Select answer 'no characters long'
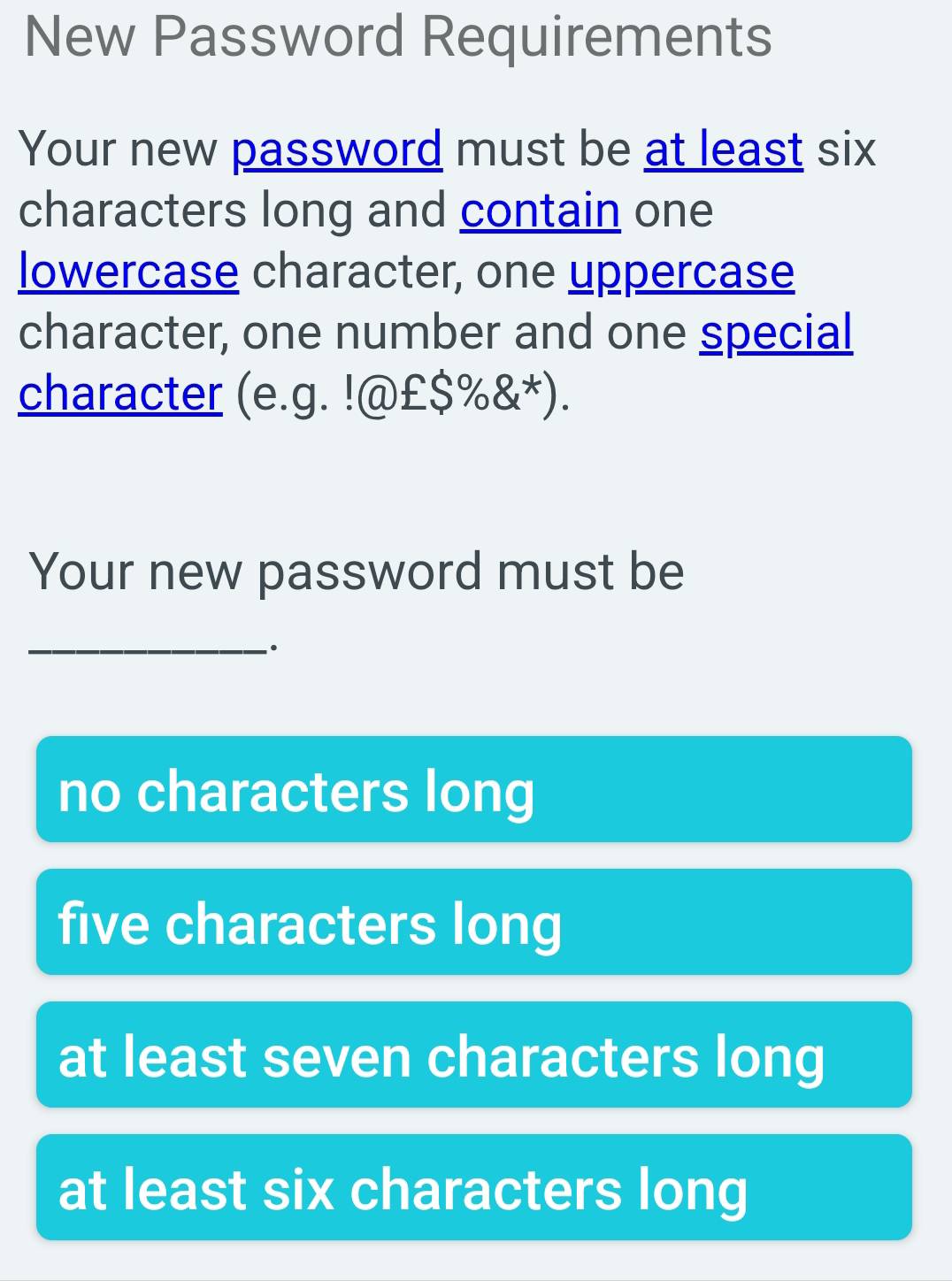 (x=473, y=789)
